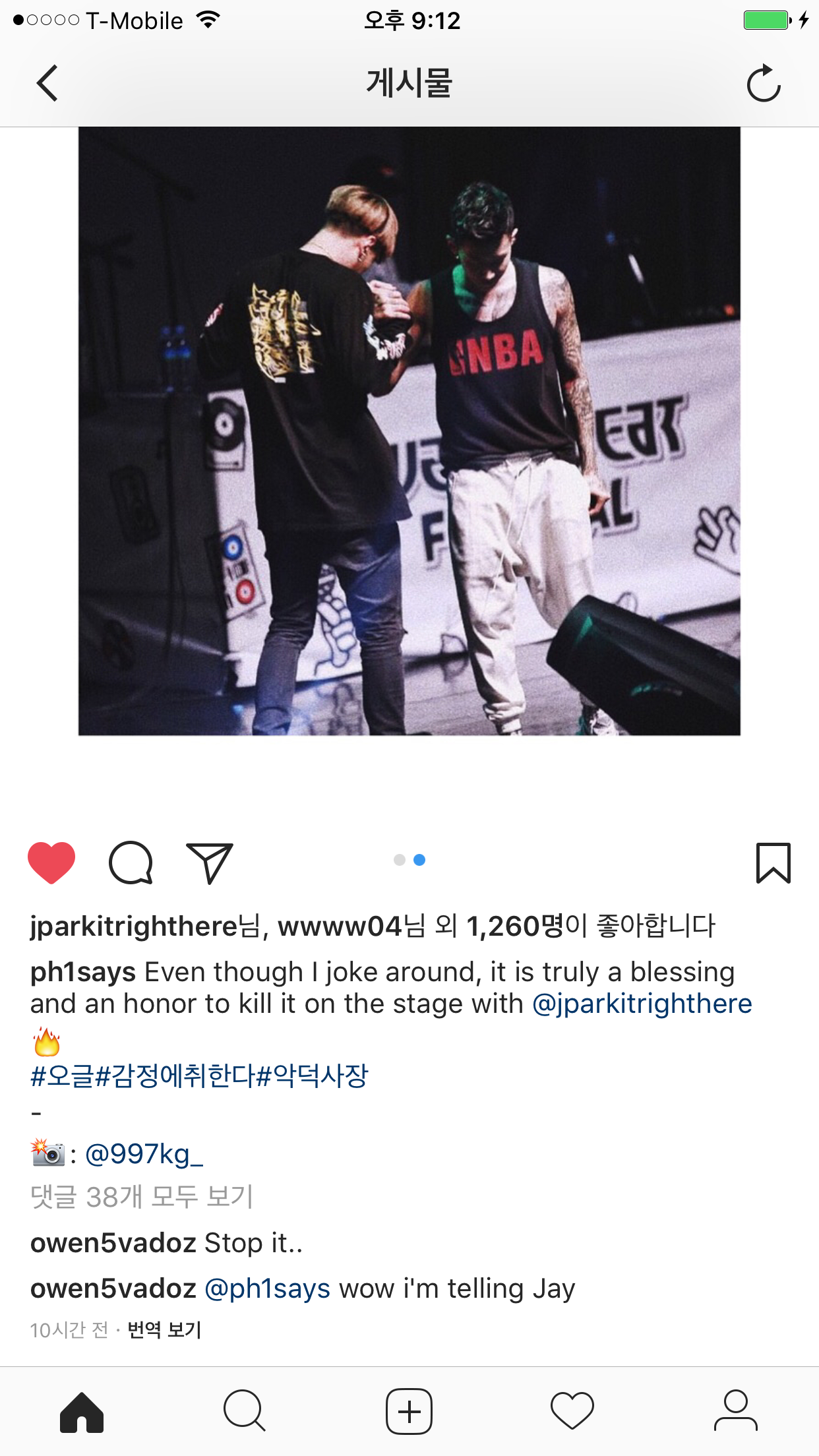
Task: Switch to the Home tab
Action: 82,1412
